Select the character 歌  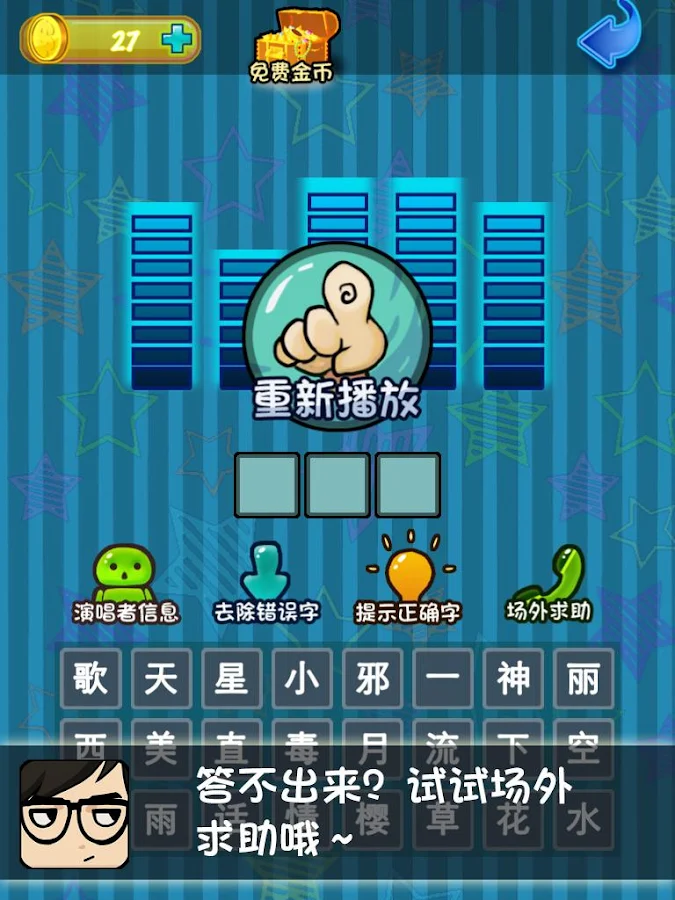(90, 680)
